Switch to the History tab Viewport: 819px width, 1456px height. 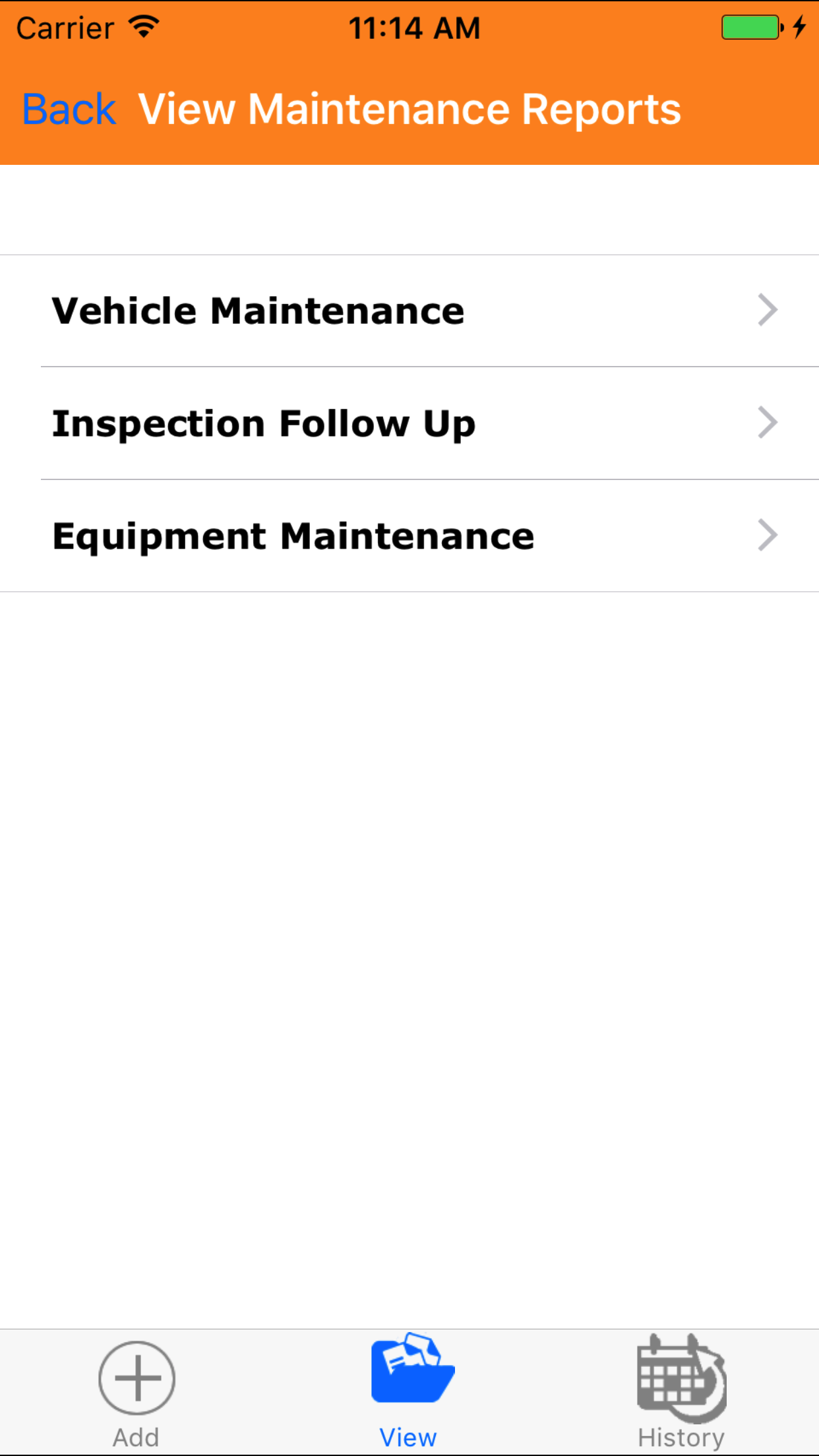[681, 1393]
